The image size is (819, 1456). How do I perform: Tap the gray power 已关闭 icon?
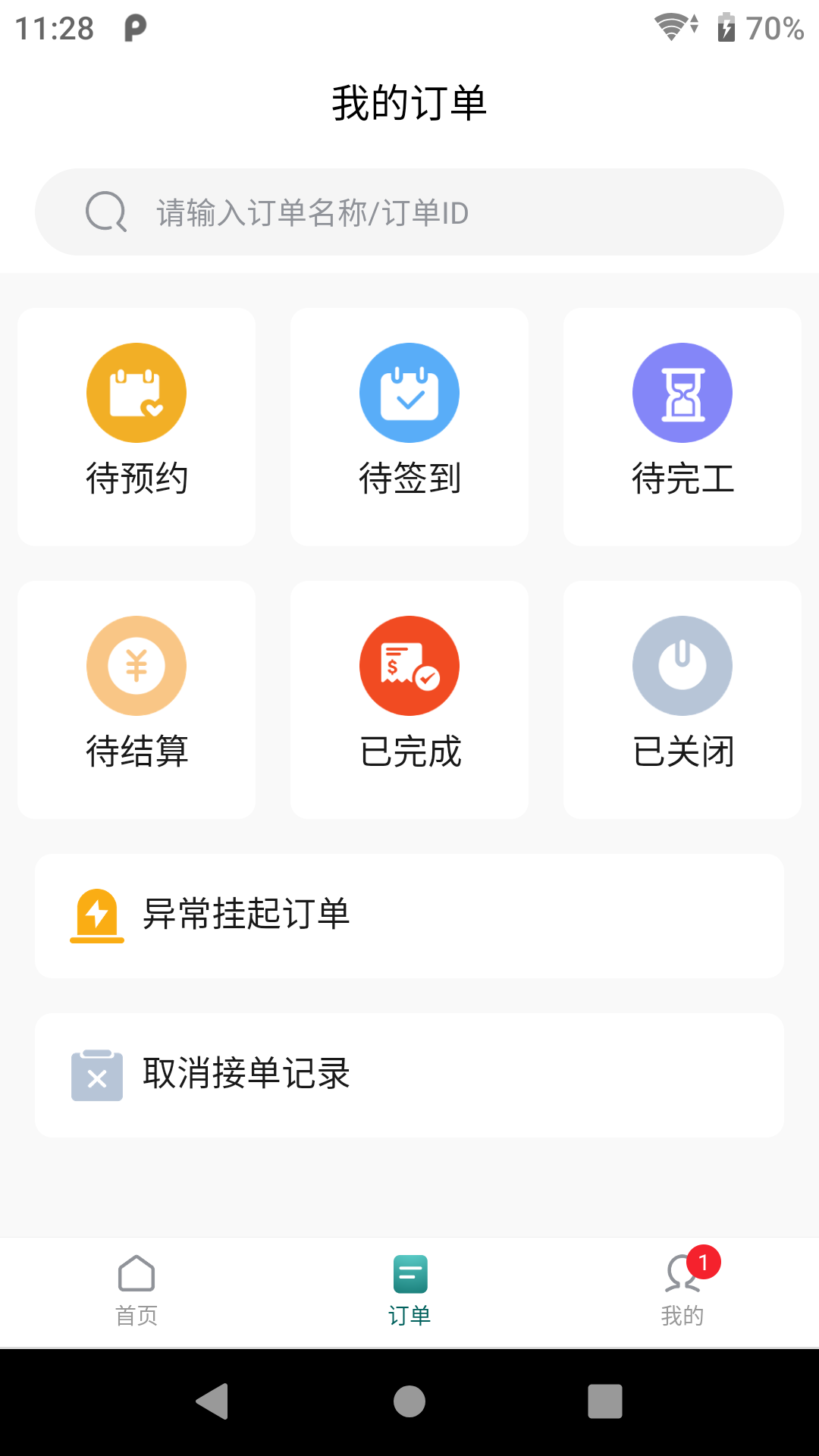point(682,665)
